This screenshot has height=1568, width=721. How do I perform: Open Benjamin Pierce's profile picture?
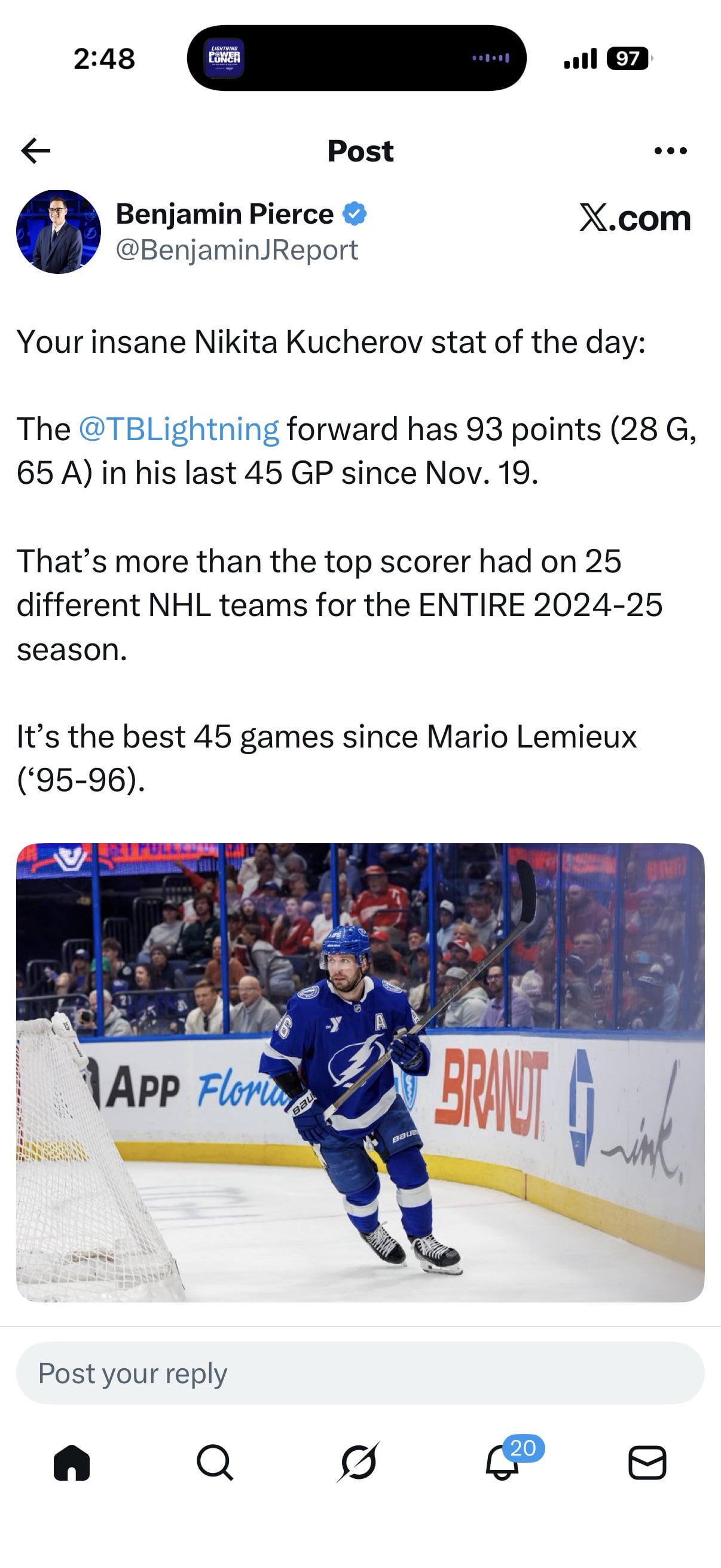pos(59,232)
